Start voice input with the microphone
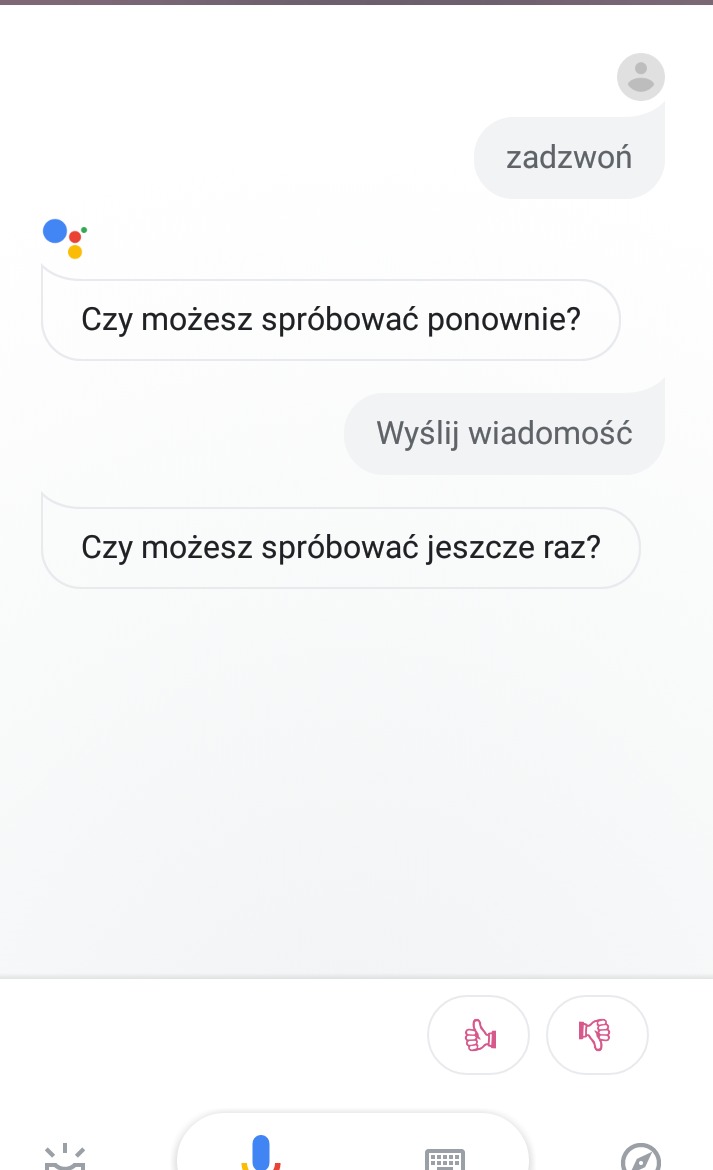This screenshot has height=1170, width=713. pos(262,1152)
